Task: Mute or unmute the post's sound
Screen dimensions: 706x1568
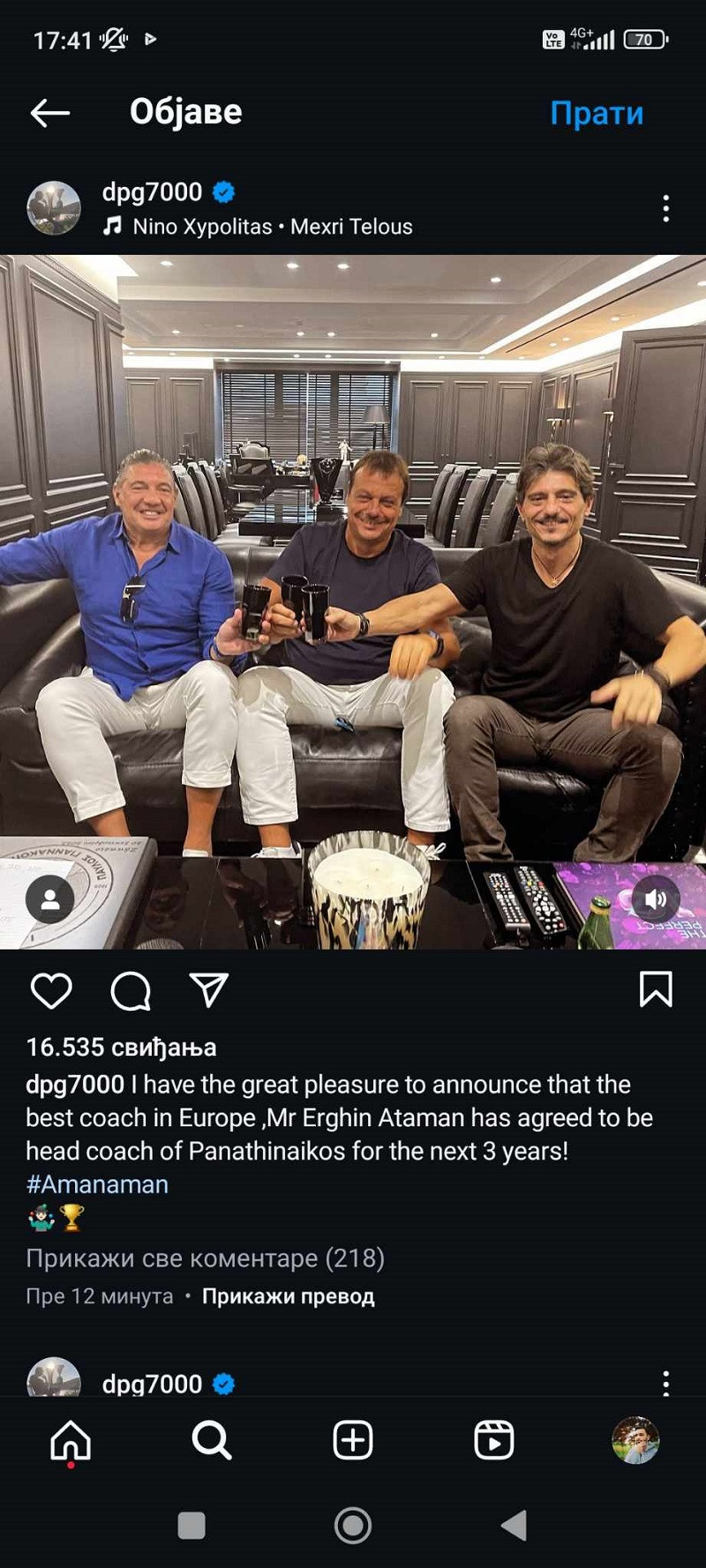Action: (655, 899)
